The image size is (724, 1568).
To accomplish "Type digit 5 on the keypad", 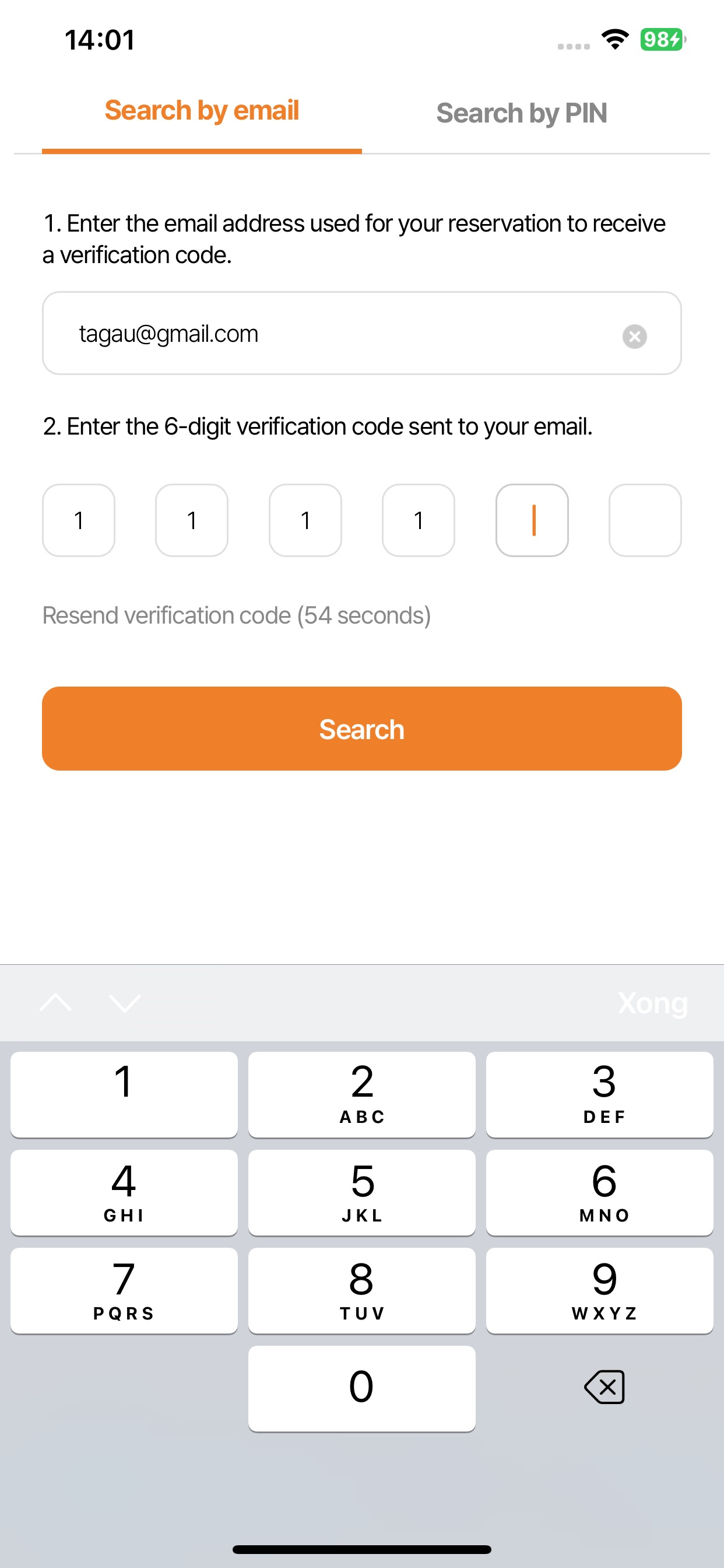I will [x=361, y=1192].
